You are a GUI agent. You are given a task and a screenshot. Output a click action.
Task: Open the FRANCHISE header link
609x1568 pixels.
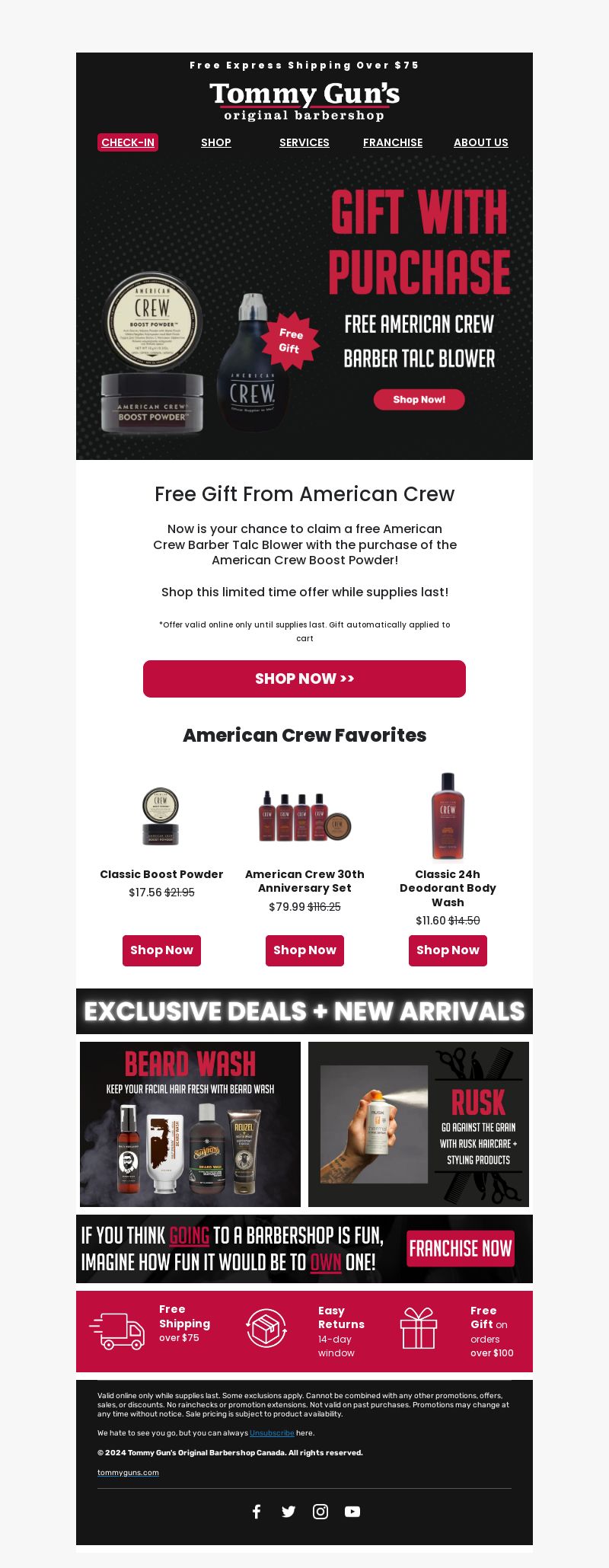tap(393, 142)
